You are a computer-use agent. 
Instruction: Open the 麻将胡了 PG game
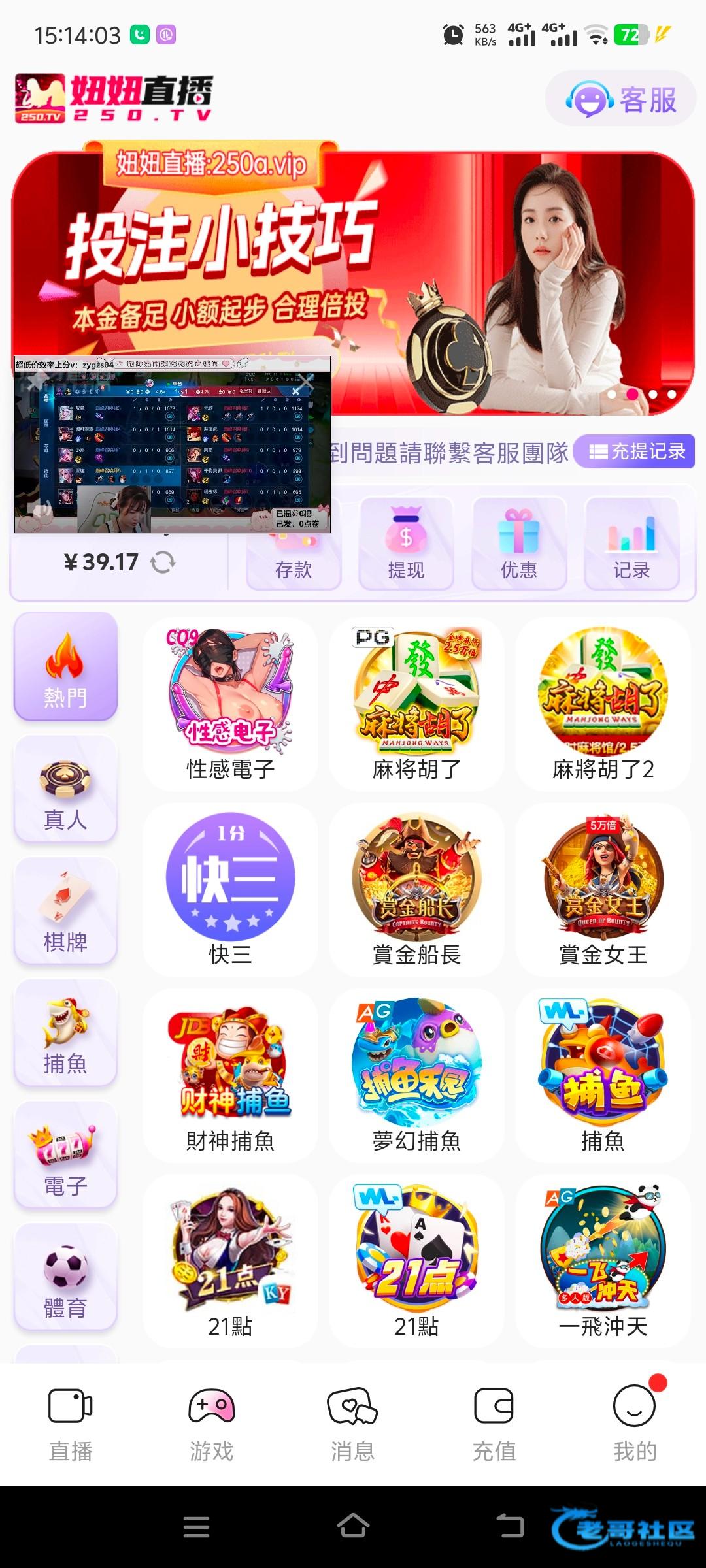click(x=416, y=702)
